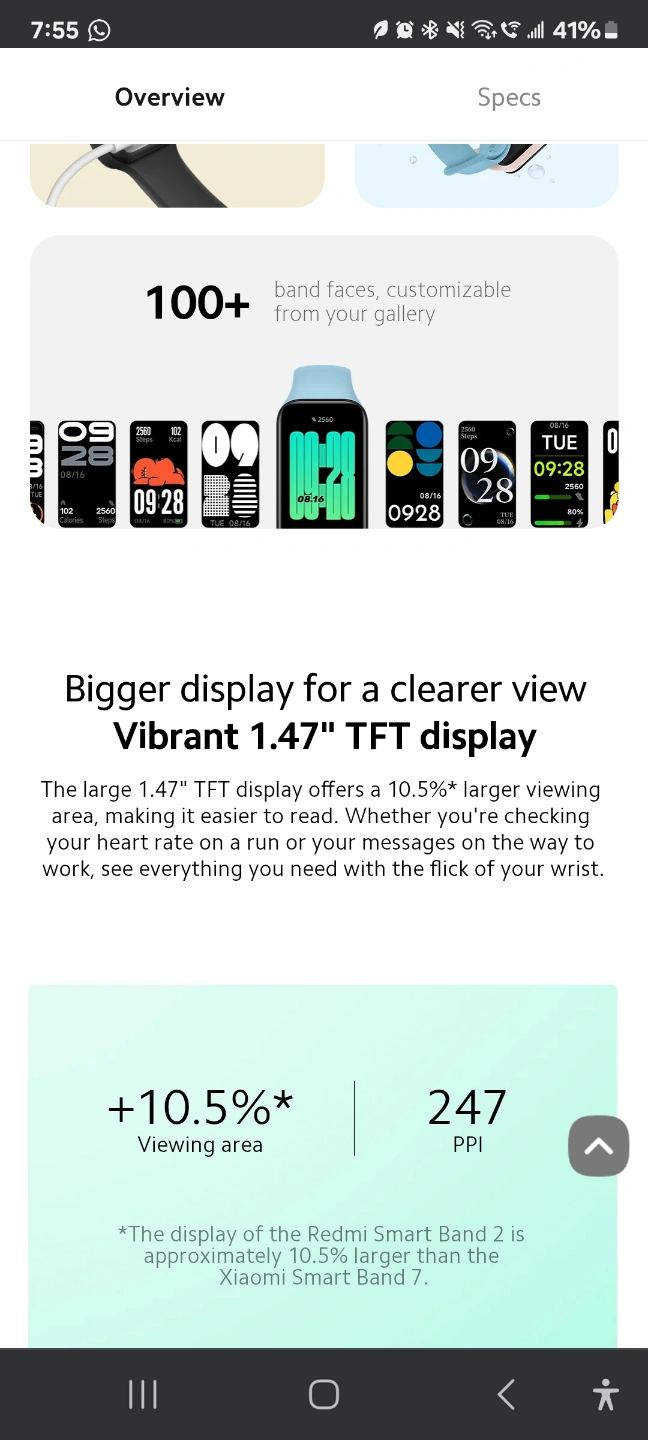
Task: Switch to the Specs tab
Action: click(509, 97)
